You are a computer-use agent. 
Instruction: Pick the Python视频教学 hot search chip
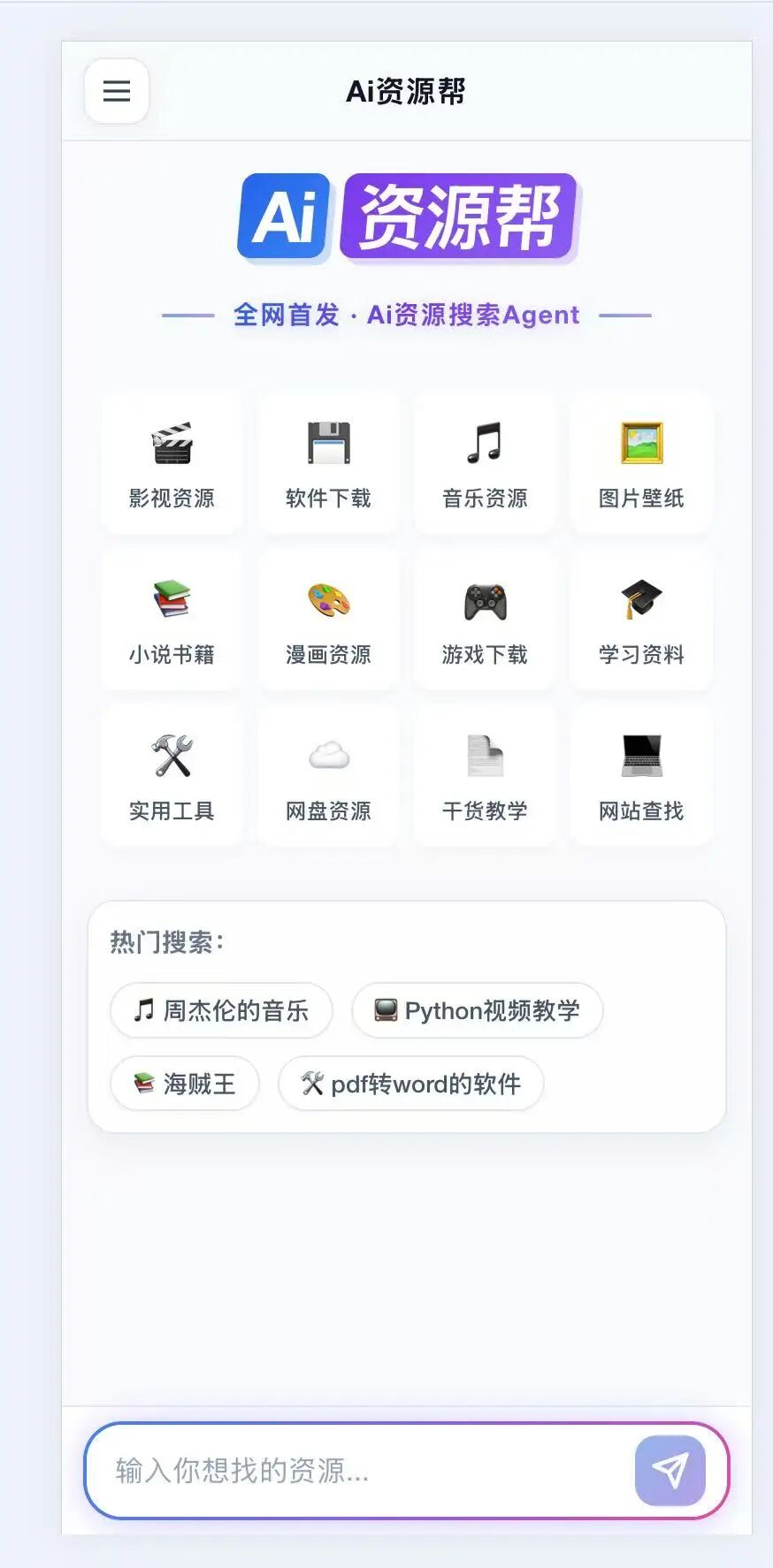(478, 1010)
